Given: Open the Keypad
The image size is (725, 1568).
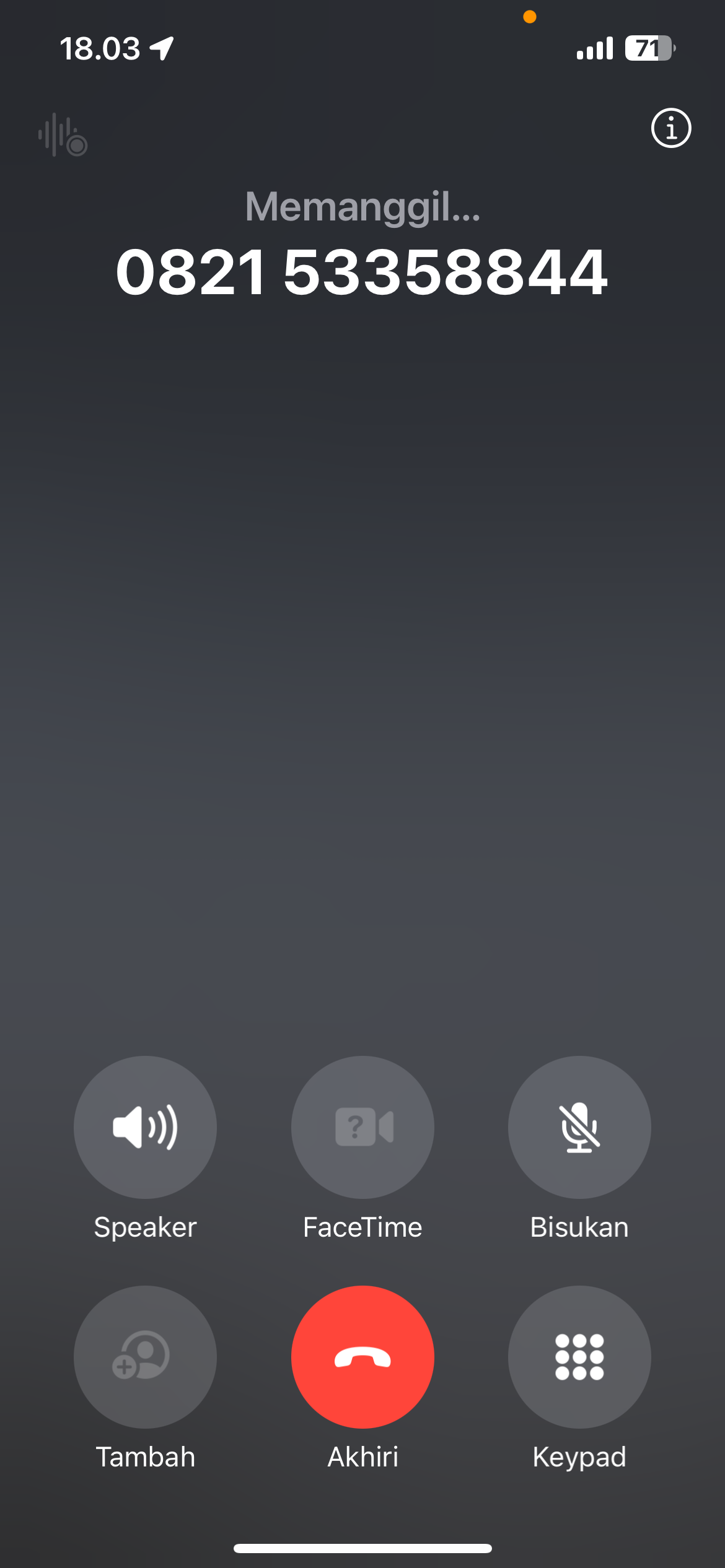Looking at the screenshot, I should pyautogui.click(x=579, y=1357).
